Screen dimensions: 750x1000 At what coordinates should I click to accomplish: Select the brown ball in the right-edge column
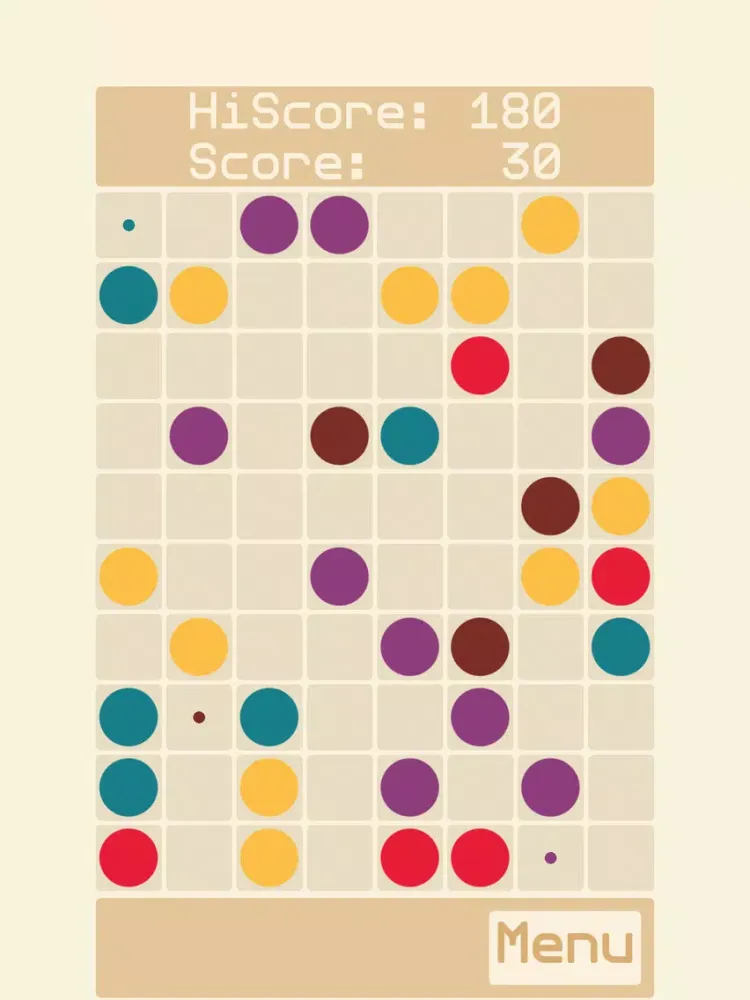tap(620, 366)
